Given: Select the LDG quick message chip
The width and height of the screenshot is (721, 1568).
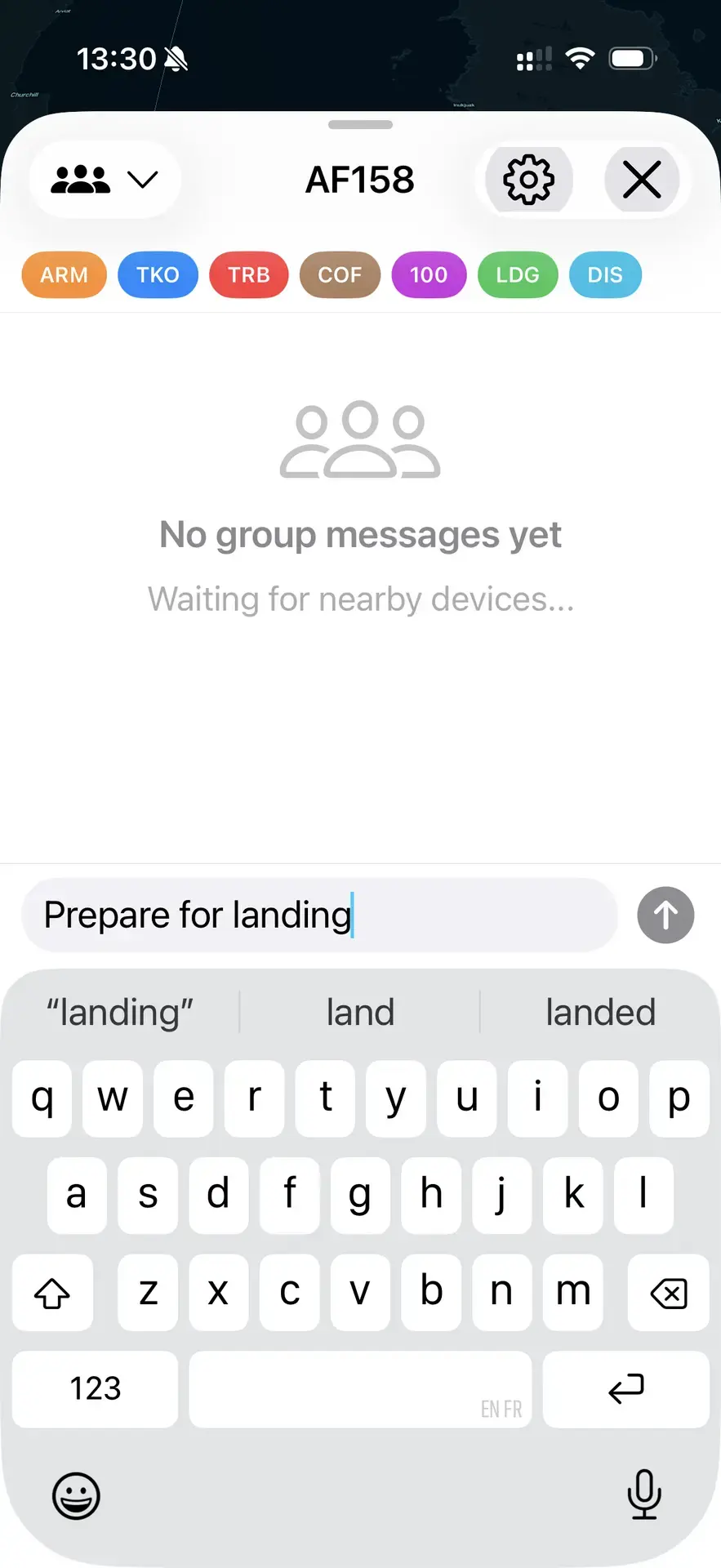Looking at the screenshot, I should tap(518, 275).
